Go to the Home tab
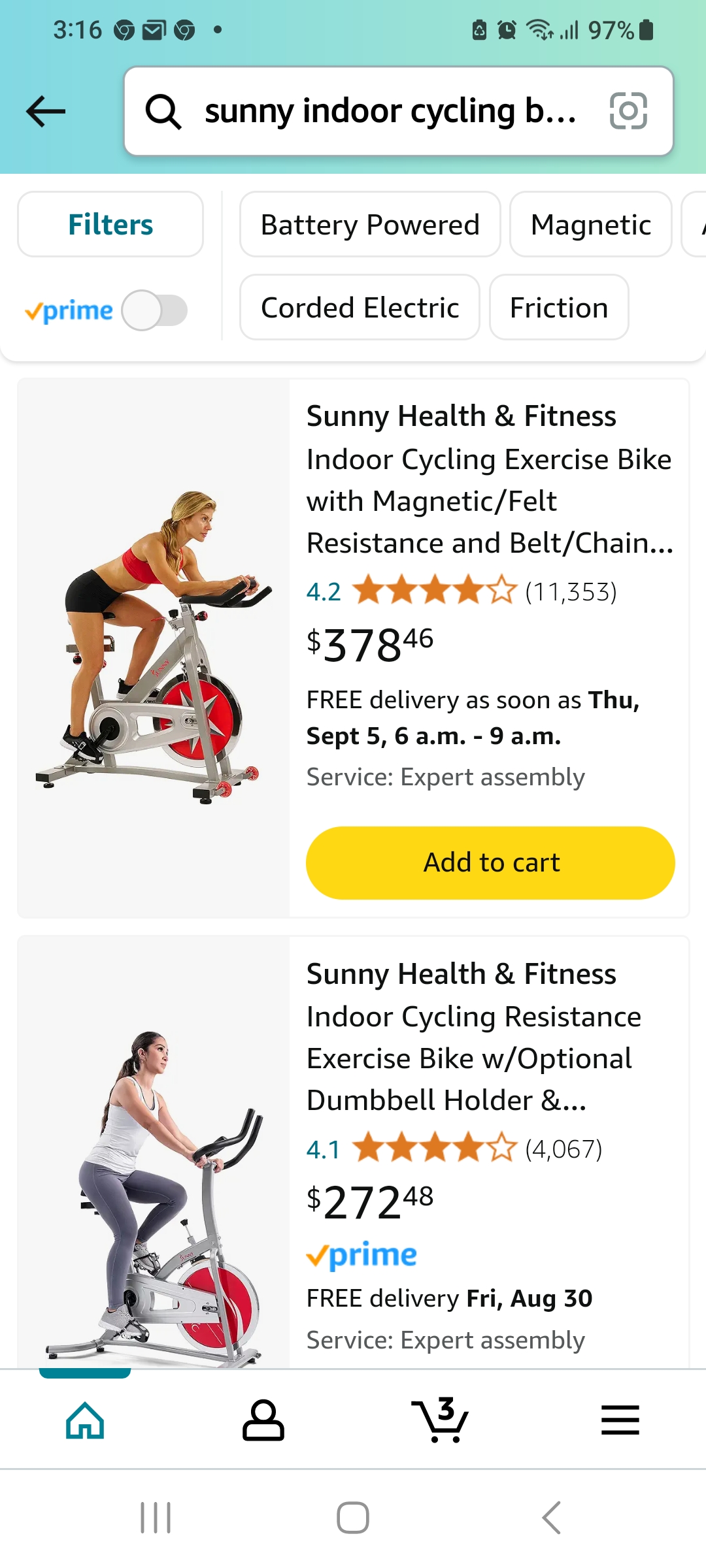 [x=85, y=1420]
